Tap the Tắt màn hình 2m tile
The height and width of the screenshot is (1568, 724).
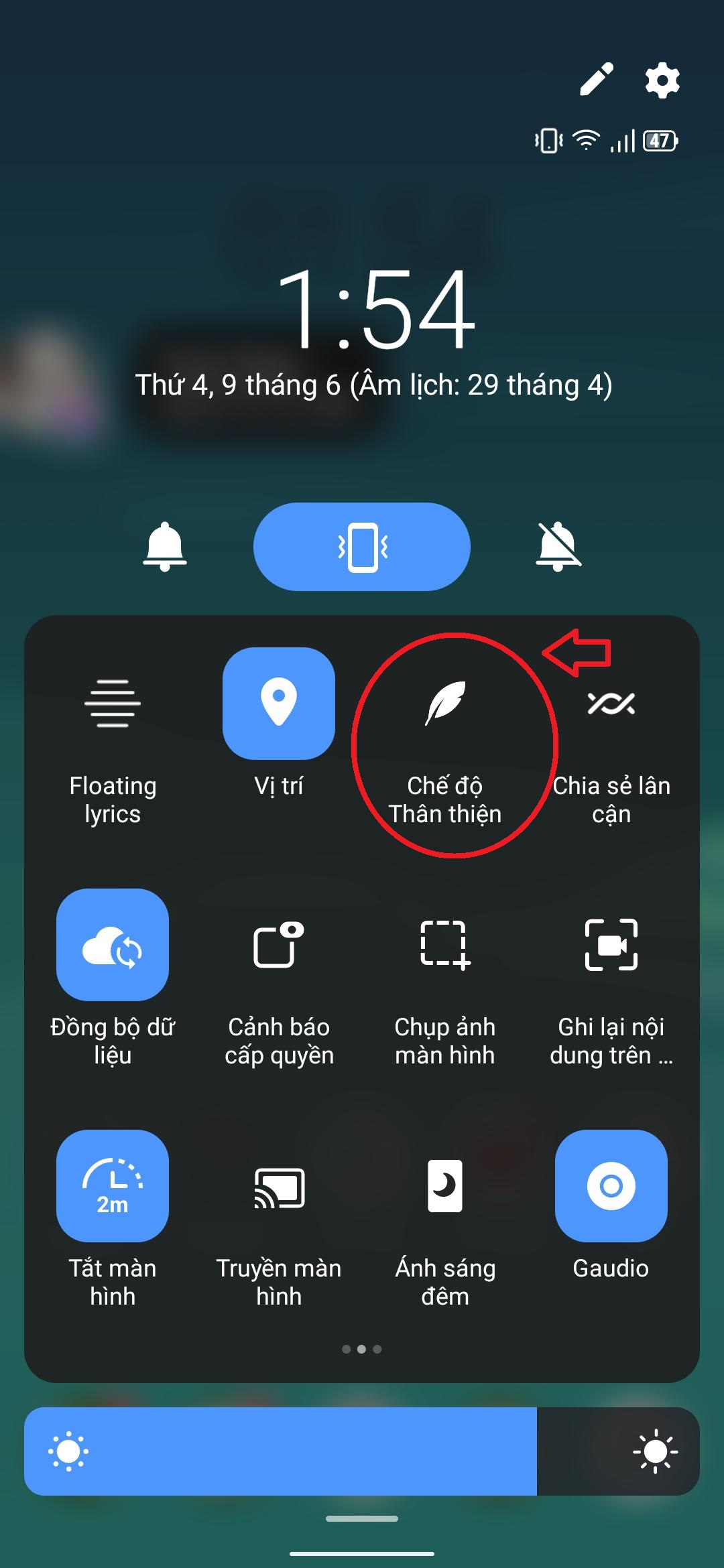(113, 1186)
